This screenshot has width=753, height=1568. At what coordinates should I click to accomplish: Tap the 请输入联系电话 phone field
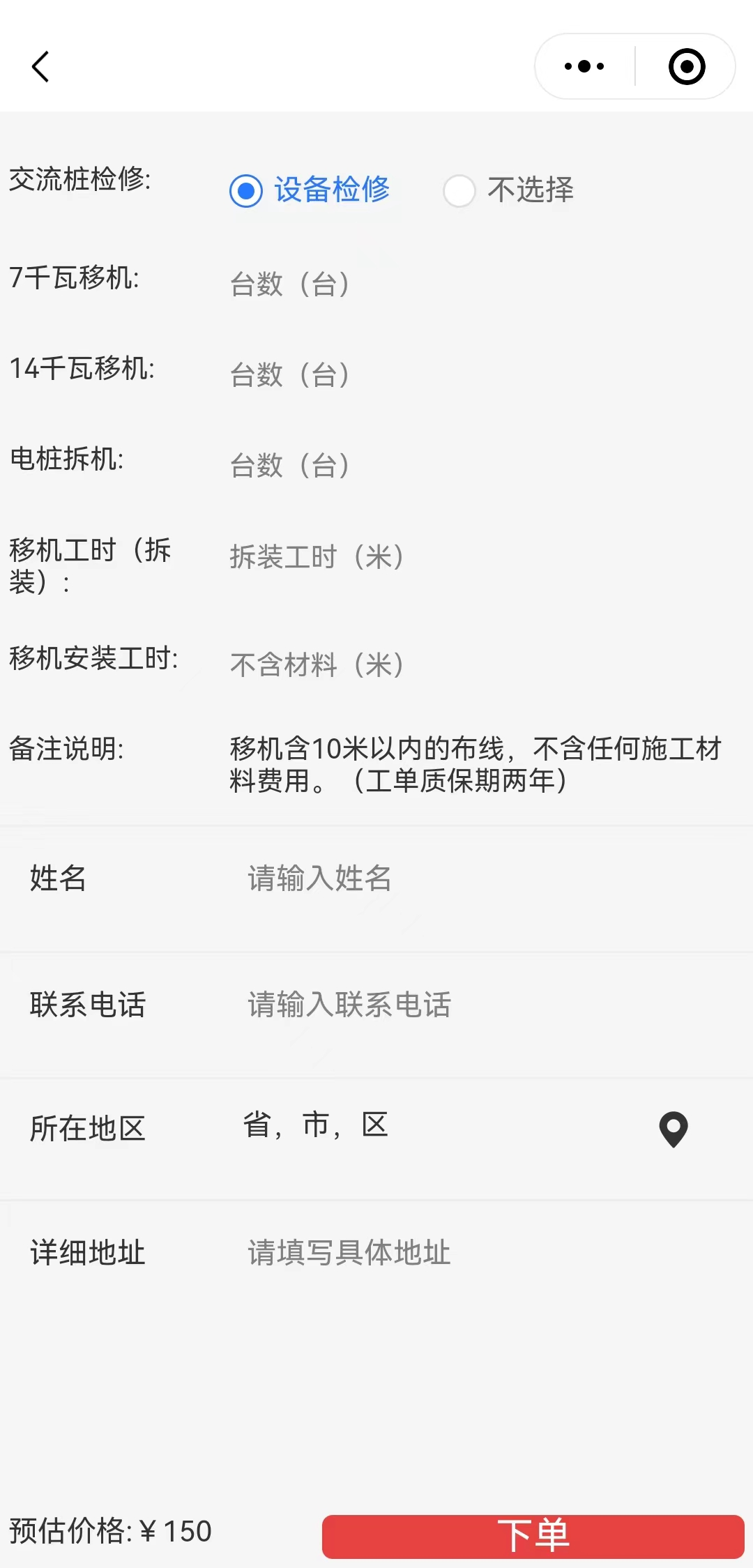tap(488, 1005)
